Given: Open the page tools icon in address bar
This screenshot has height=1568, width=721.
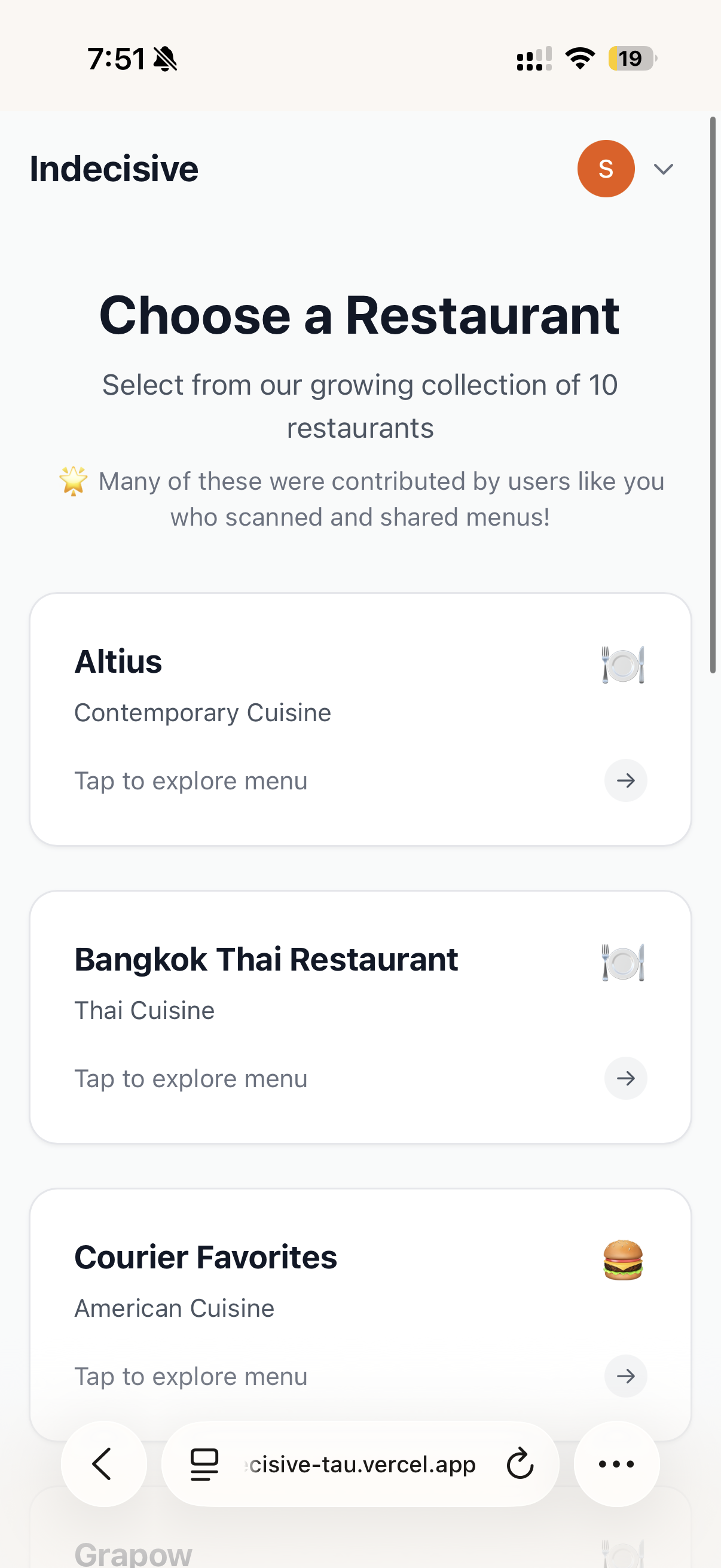Looking at the screenshot, I should [204, 1464].
